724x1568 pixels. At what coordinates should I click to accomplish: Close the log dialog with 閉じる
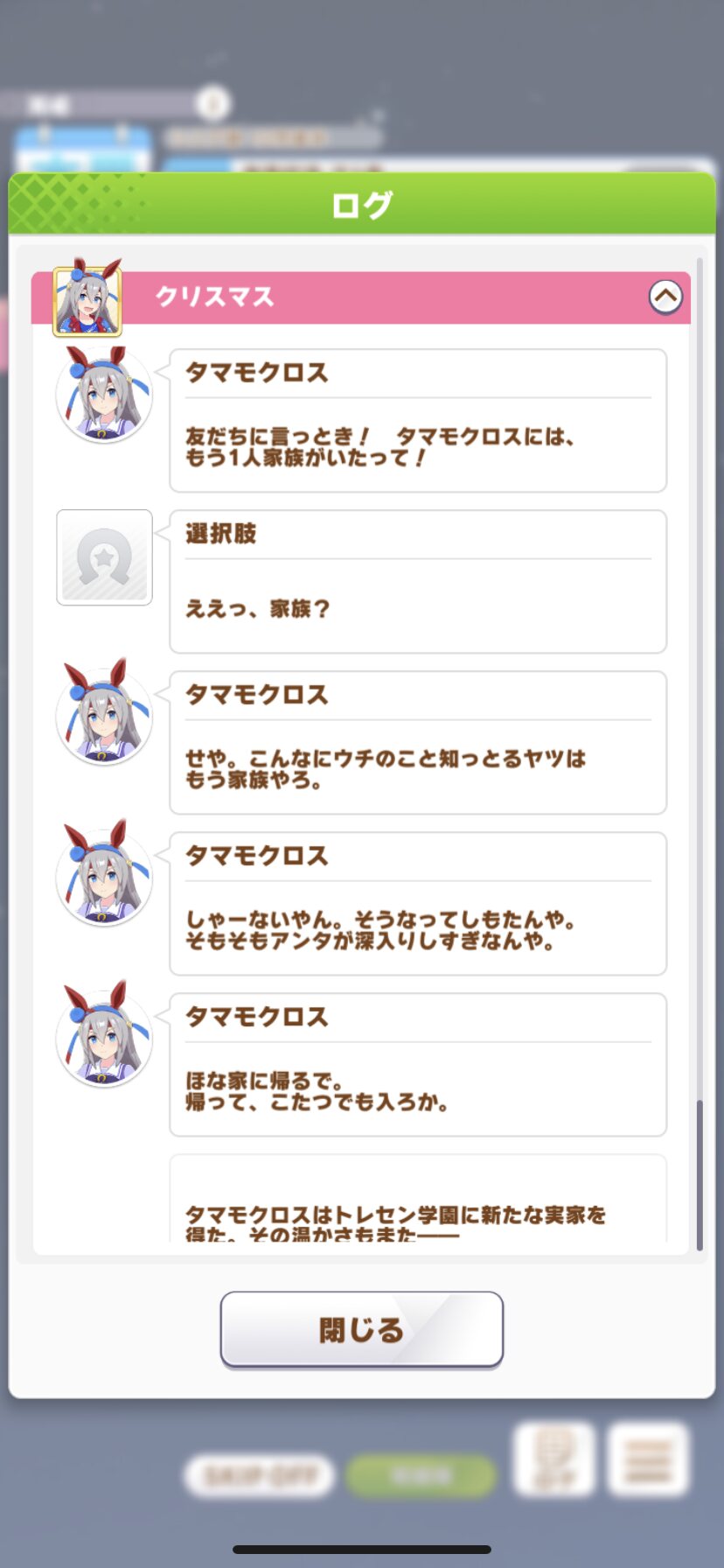pos(361,1328)
